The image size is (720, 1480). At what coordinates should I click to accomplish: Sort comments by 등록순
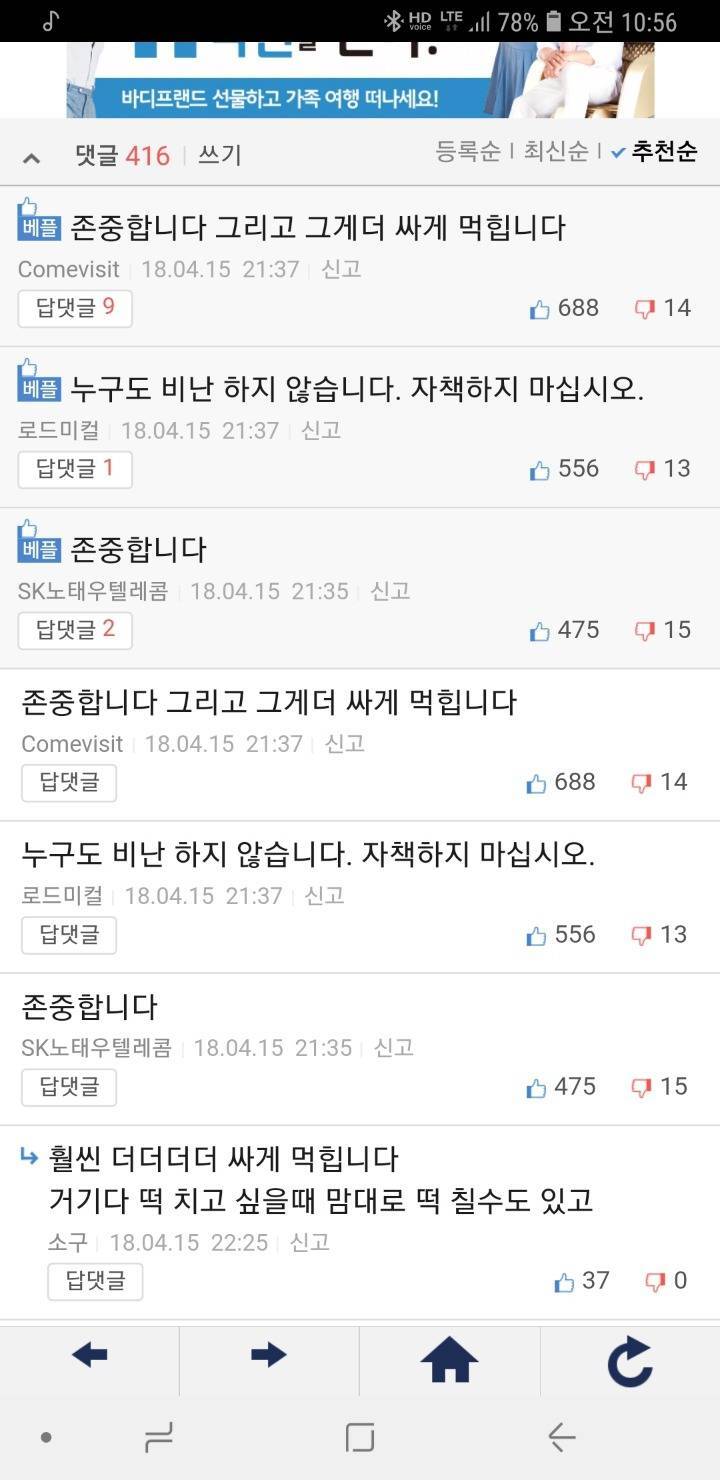[468, 152]
